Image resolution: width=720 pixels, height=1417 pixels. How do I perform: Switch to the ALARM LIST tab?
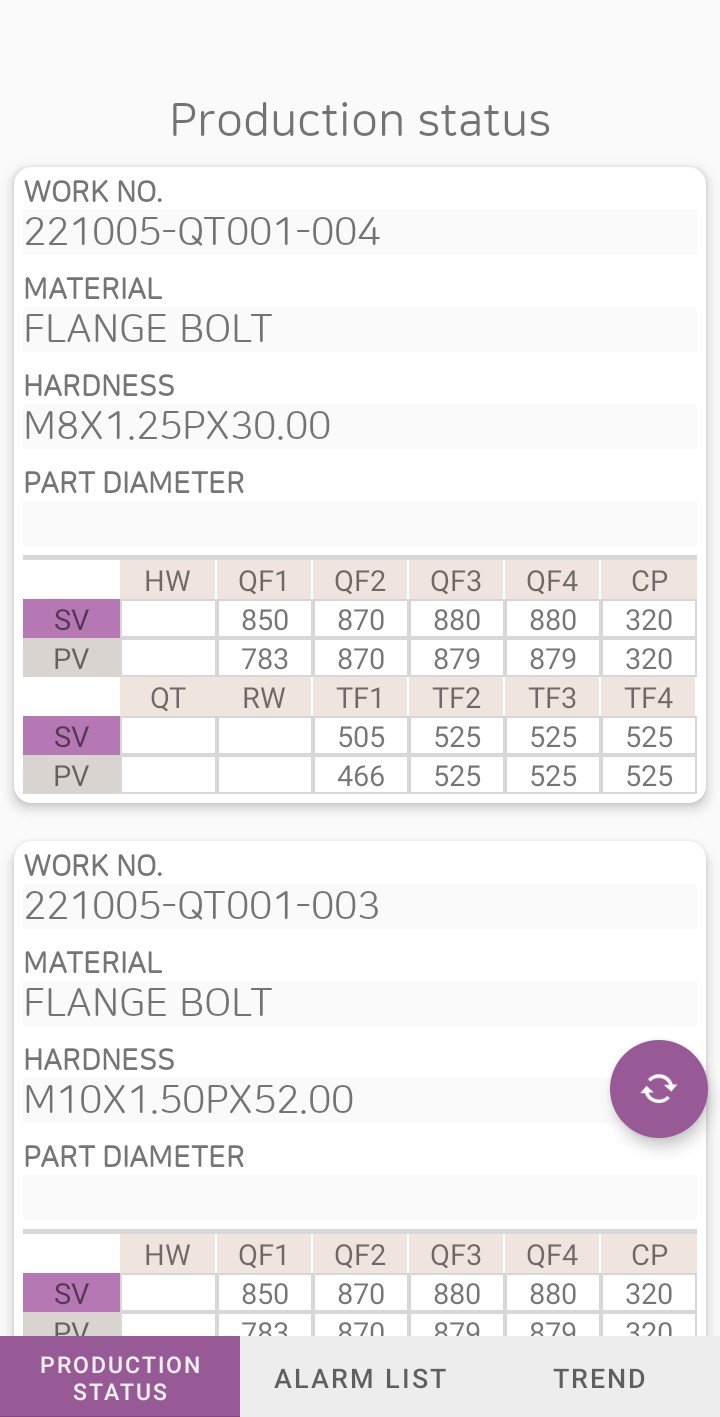(362, 1377)
